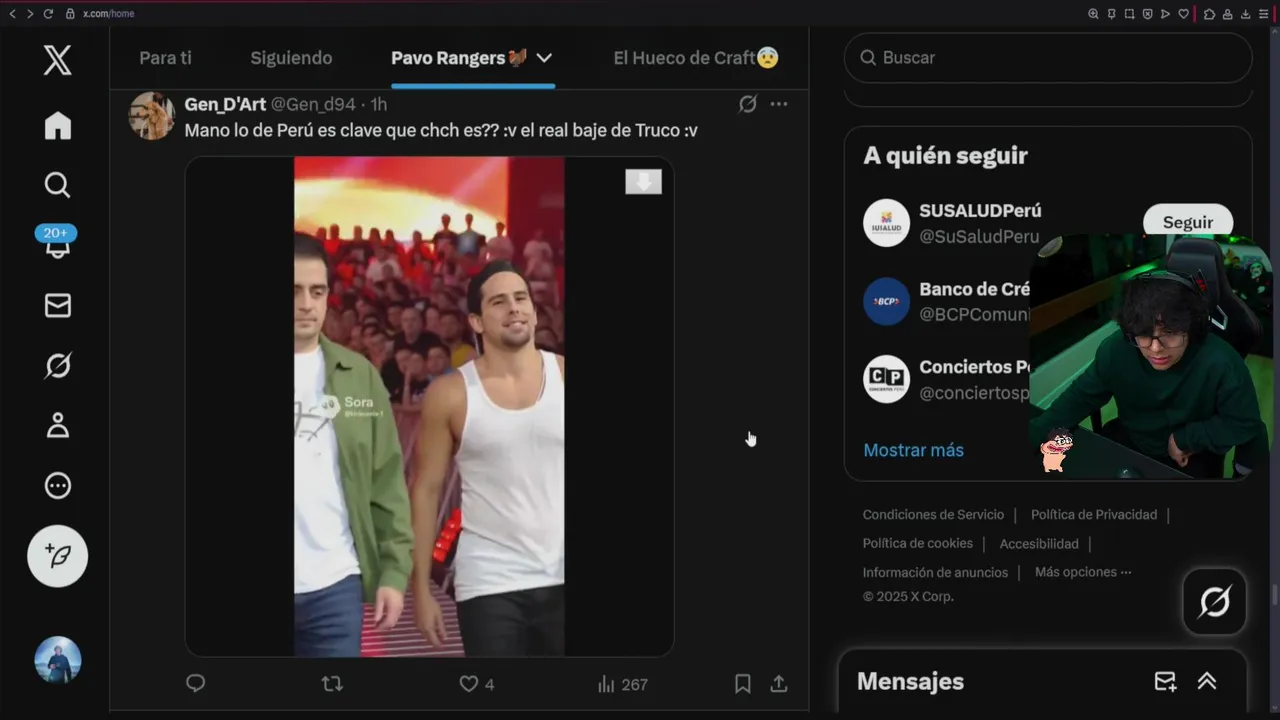Like Gen_D'Art's post
Screen dimensions: 1280x720
[x=468, y=684]
